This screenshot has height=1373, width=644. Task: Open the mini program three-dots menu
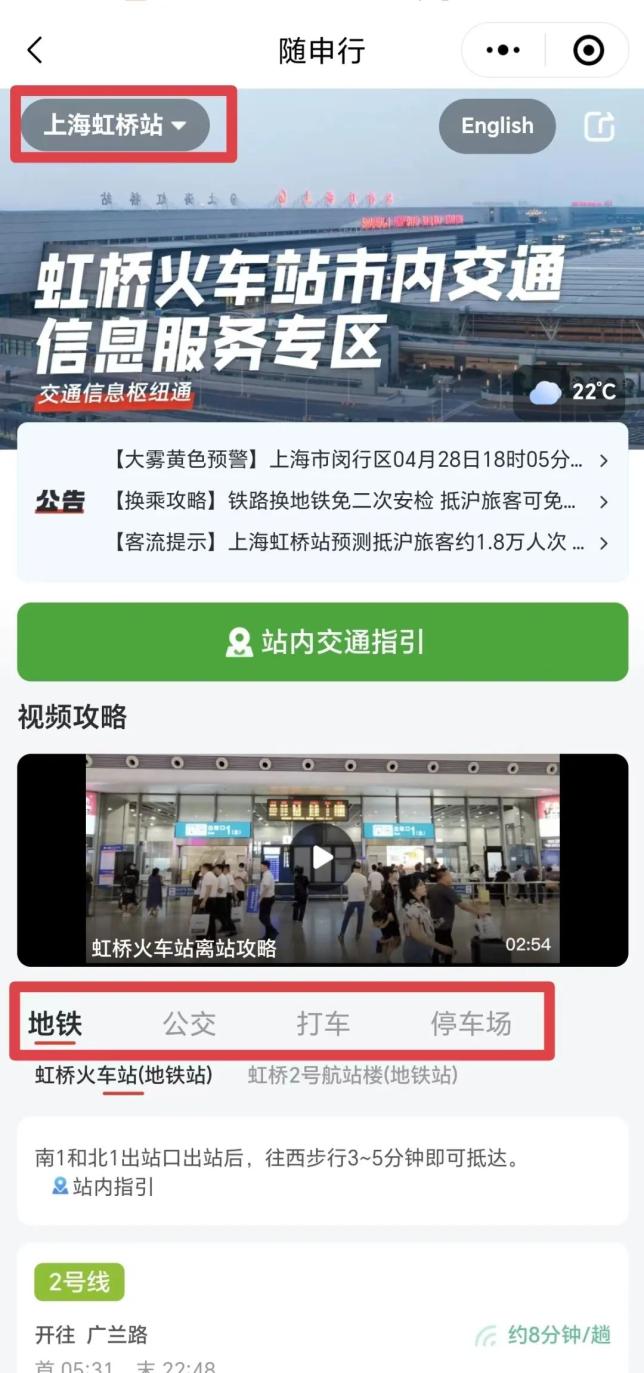[x=502, y=50]
